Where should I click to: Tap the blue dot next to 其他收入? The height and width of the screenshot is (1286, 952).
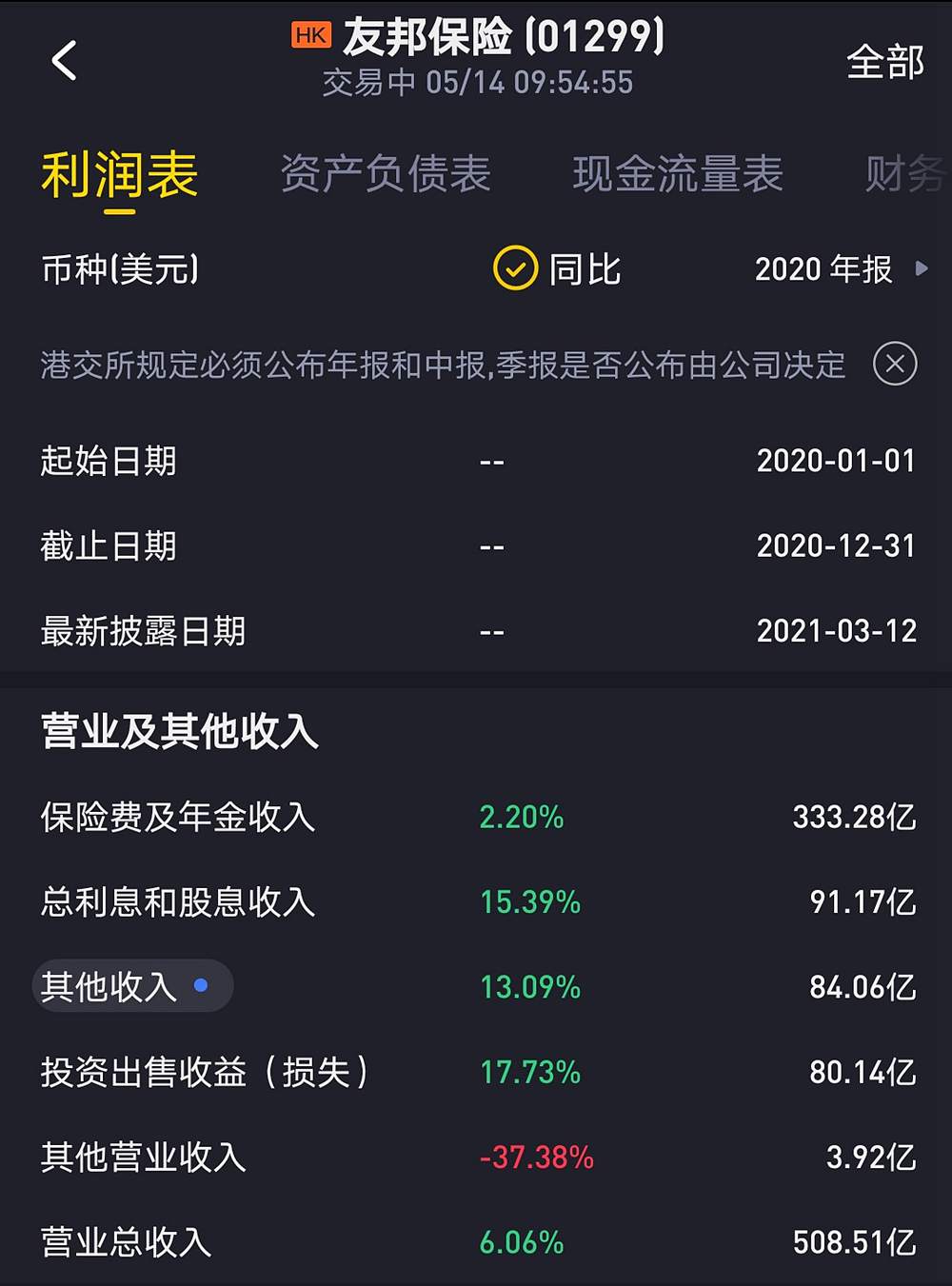pyautogui.click(x=203, y=987)
